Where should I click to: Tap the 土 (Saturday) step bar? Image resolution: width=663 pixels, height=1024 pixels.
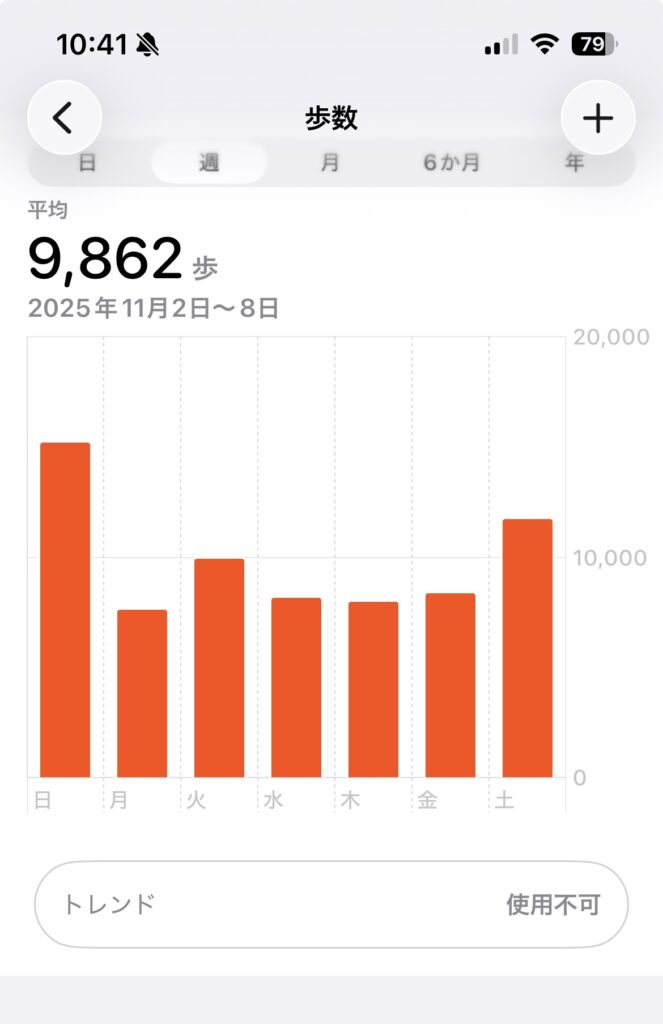tap(527, 648)
